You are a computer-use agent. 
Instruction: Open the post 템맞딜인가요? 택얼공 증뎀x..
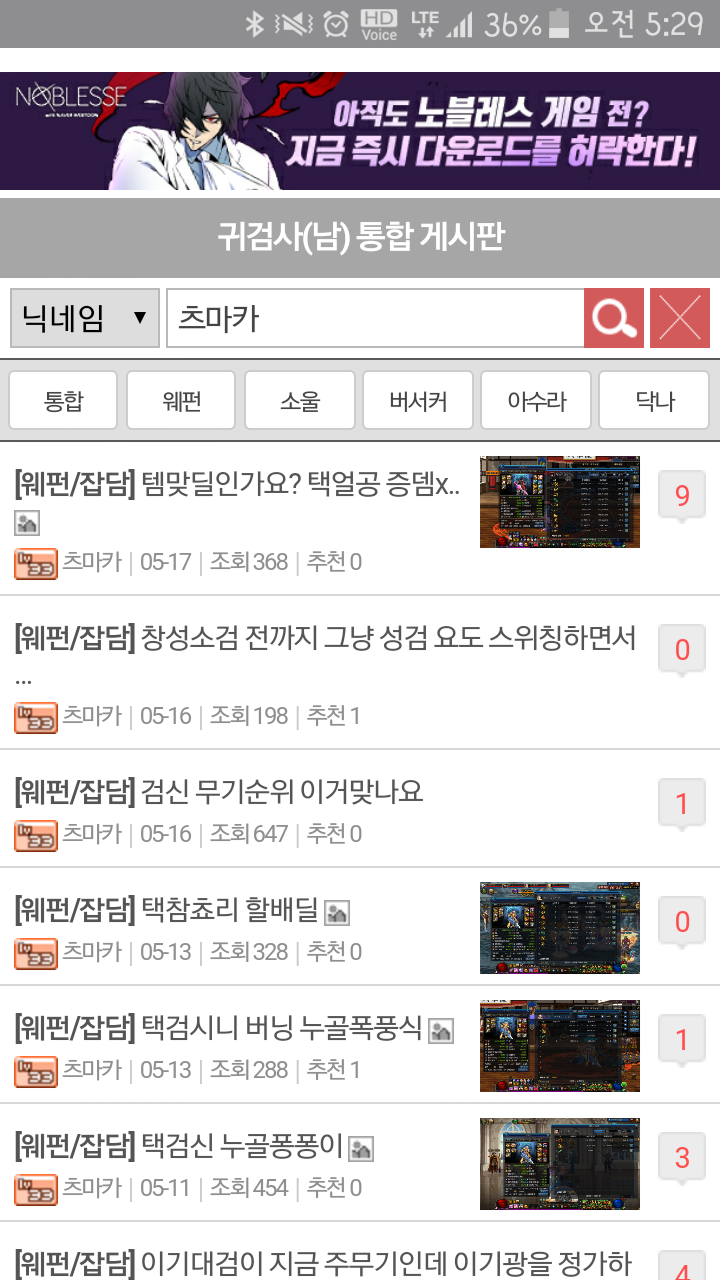pos(238,491)
